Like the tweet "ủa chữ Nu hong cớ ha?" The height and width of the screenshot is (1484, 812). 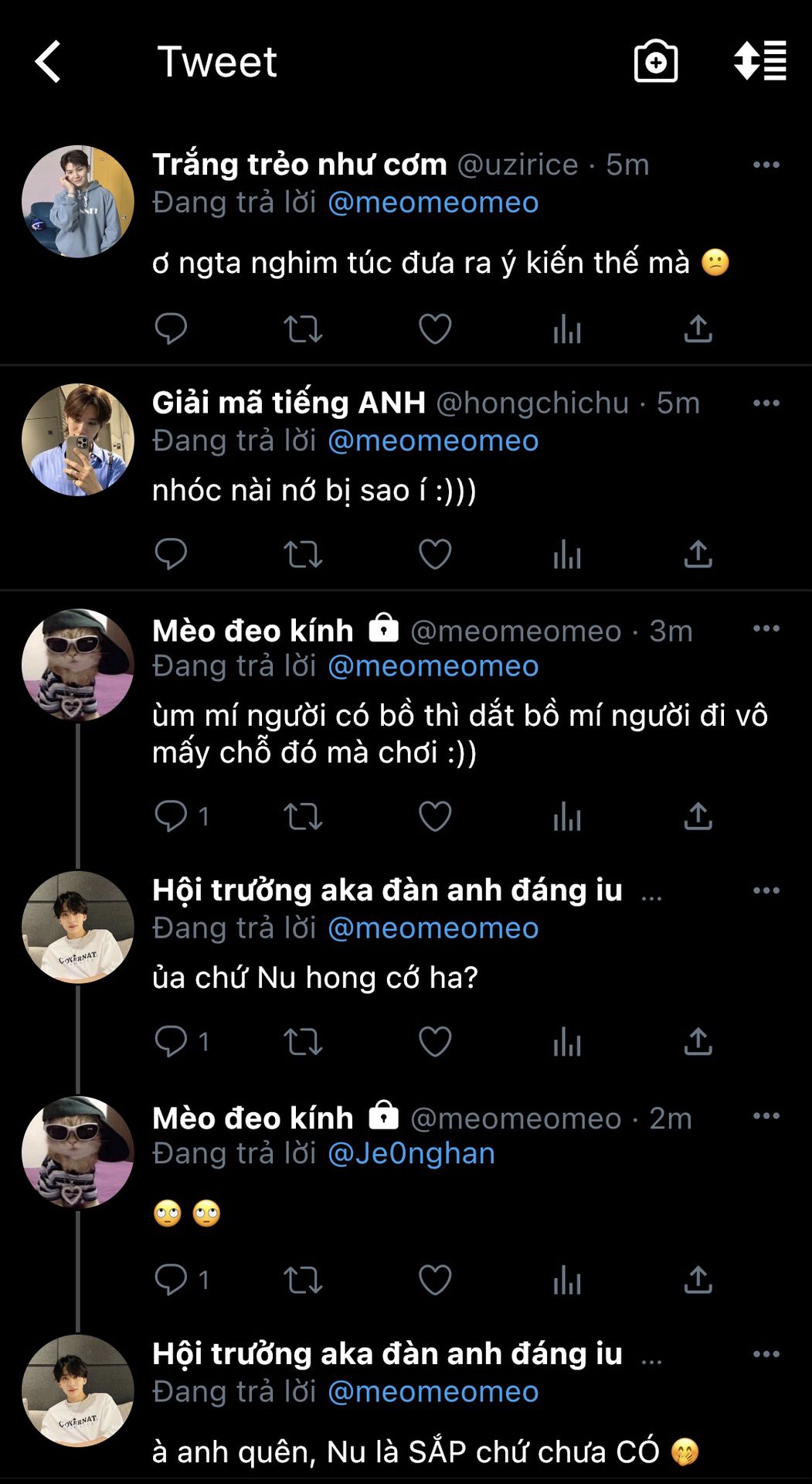coord(435,1042)
